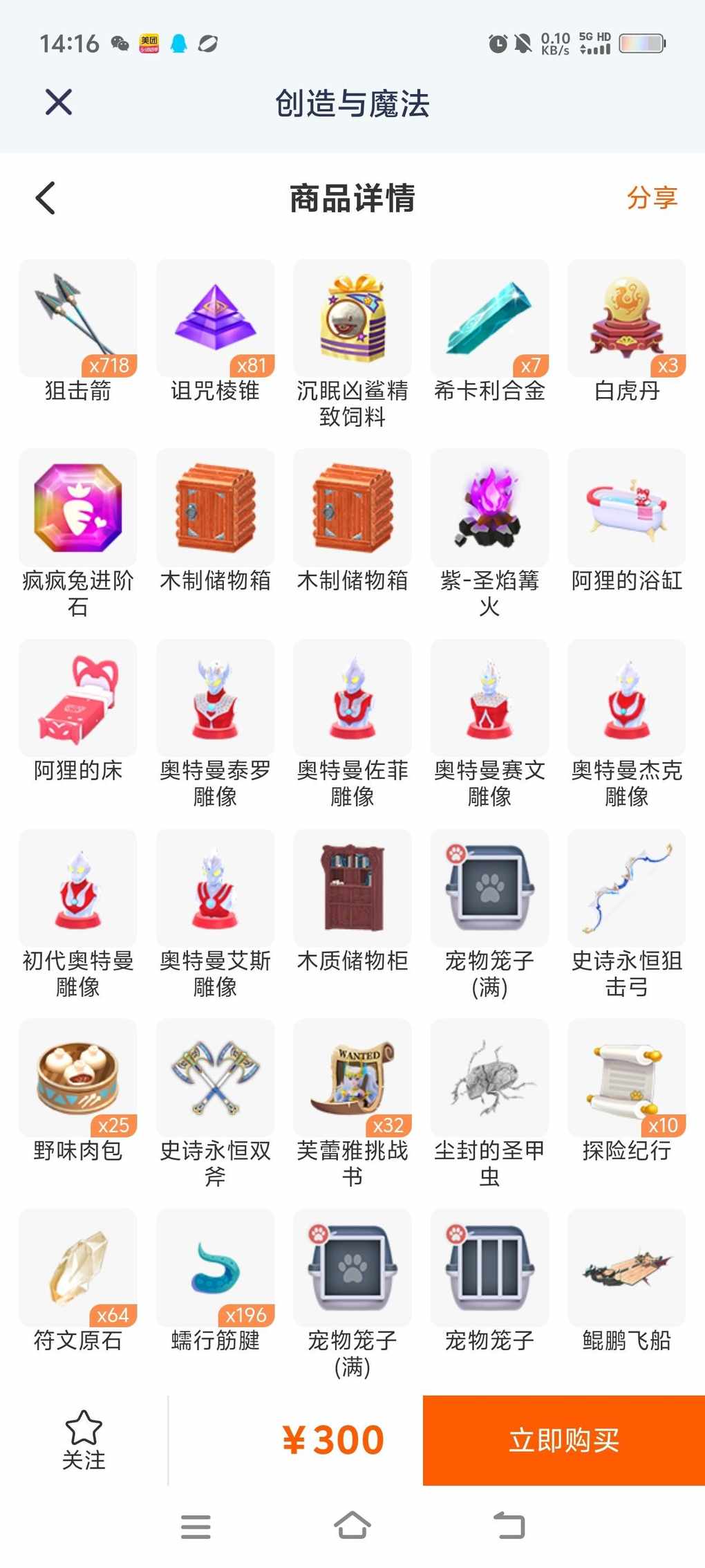Tap the 立即购买 button

tap(563, 1440)
